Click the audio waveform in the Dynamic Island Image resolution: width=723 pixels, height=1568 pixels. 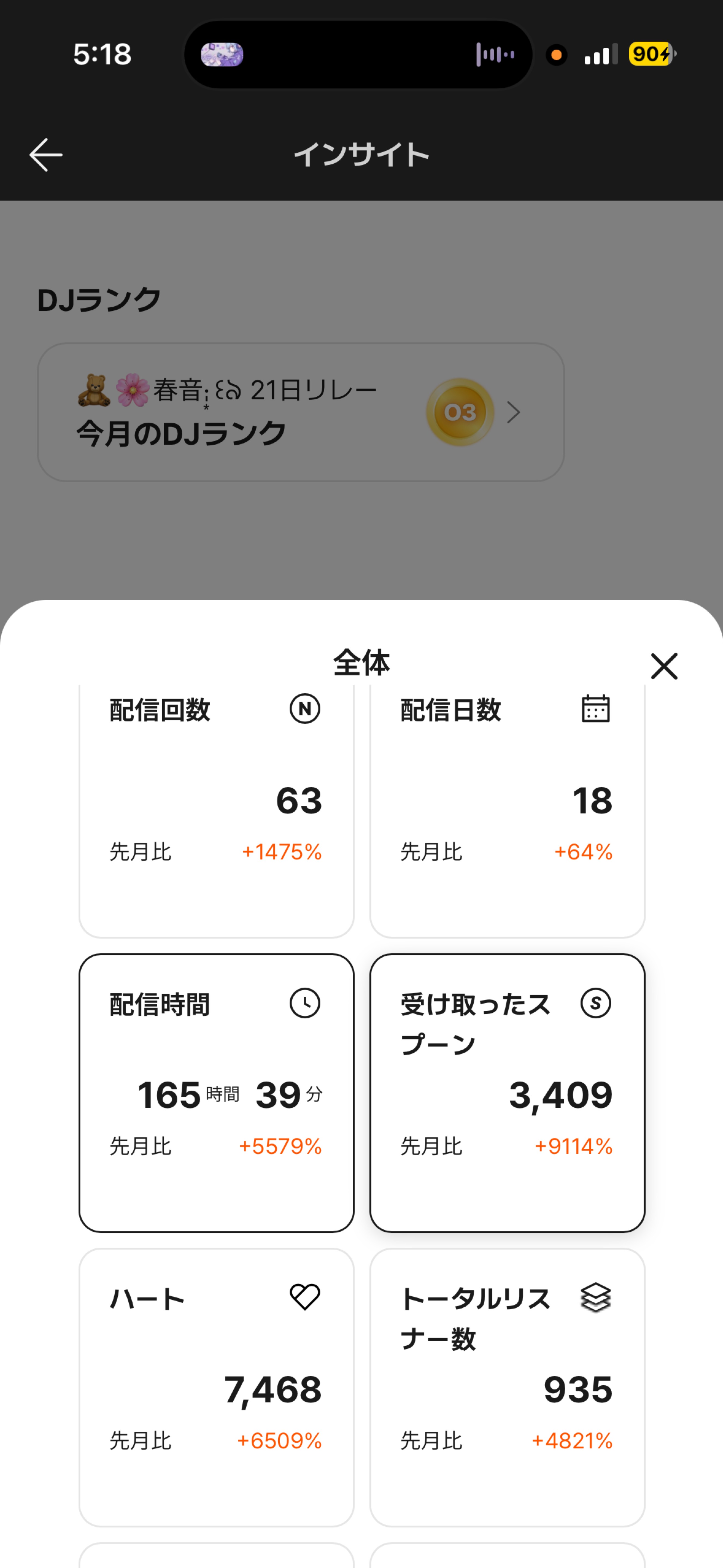pos(495,55)
